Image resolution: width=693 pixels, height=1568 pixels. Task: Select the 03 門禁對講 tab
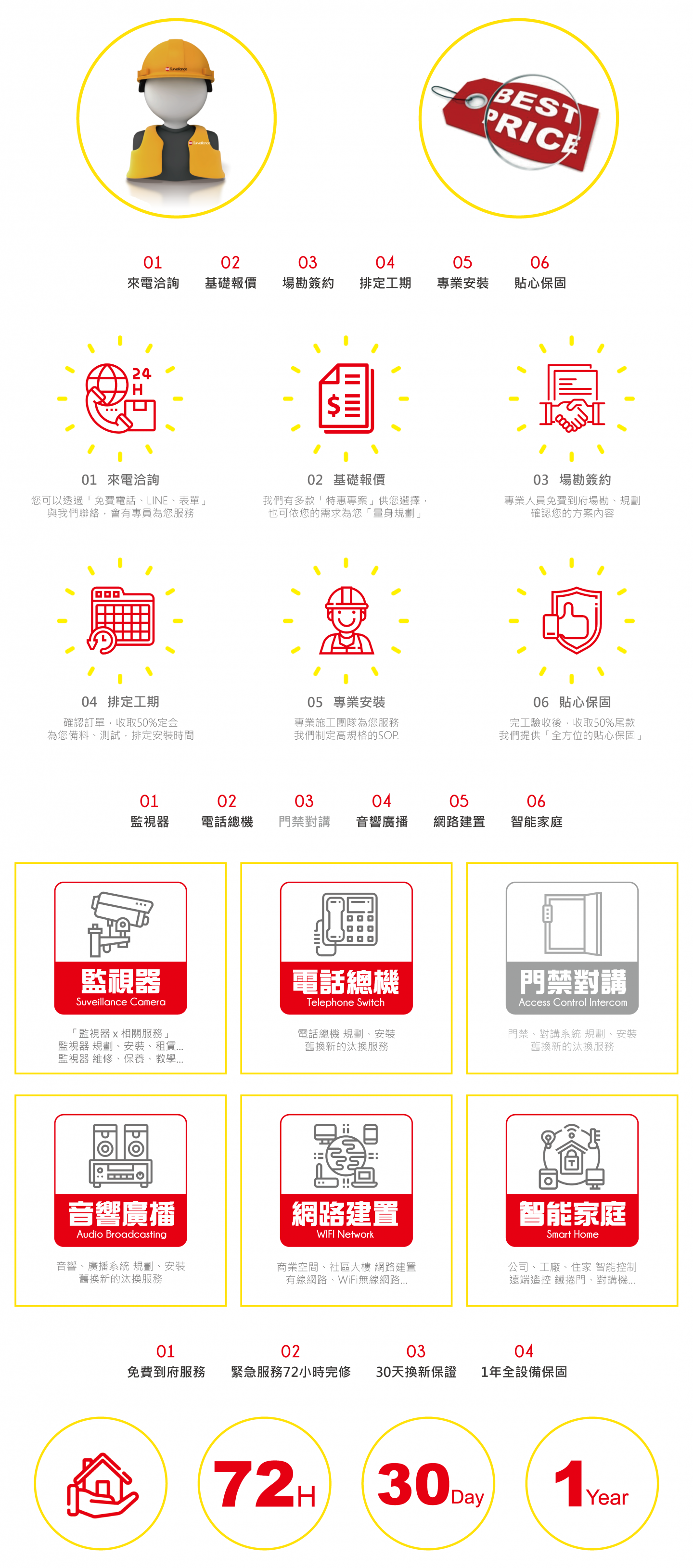(x=304, y=811)
